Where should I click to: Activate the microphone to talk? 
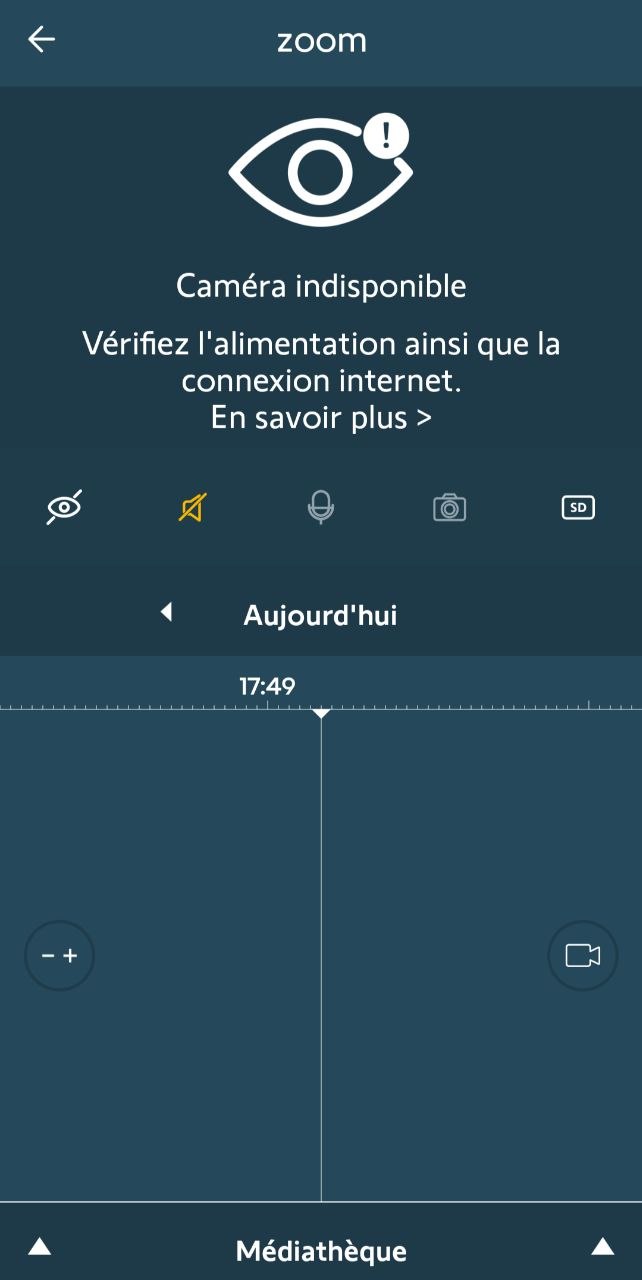(x=320, y=508)
